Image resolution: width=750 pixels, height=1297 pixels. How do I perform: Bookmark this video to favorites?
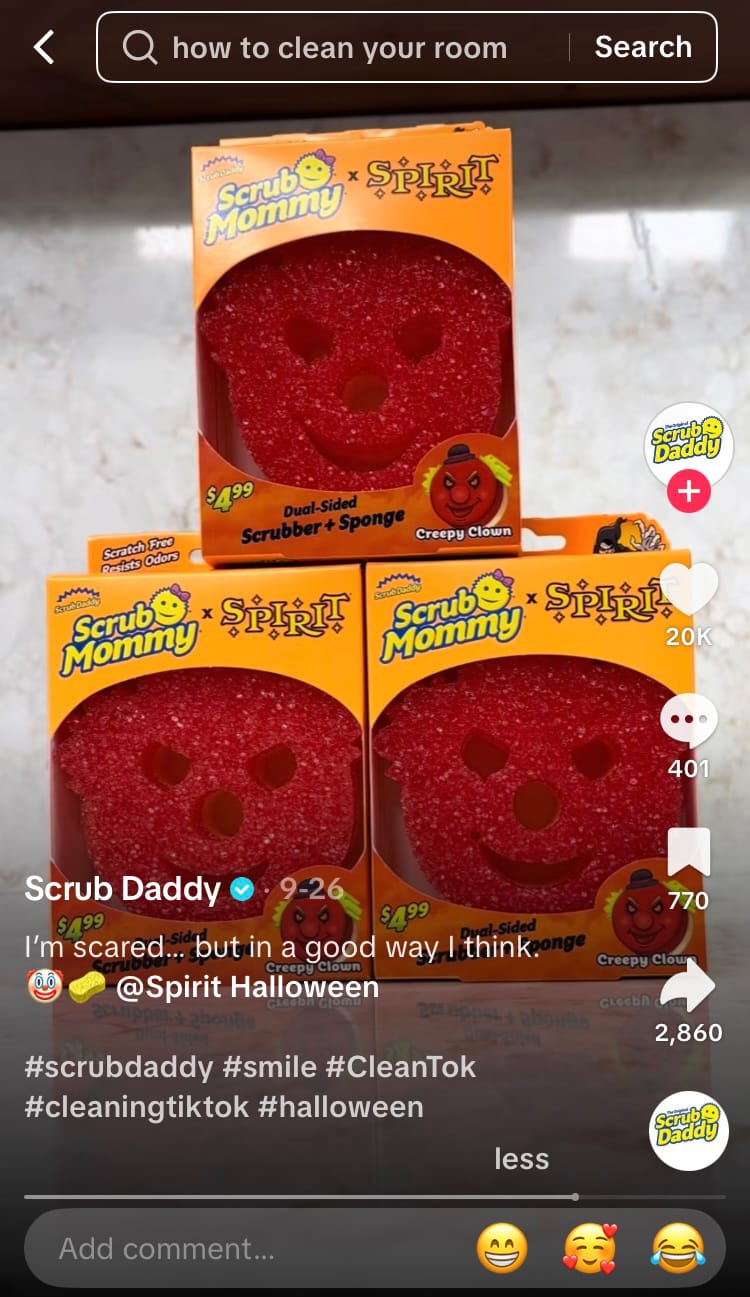[x=689, y=853]
